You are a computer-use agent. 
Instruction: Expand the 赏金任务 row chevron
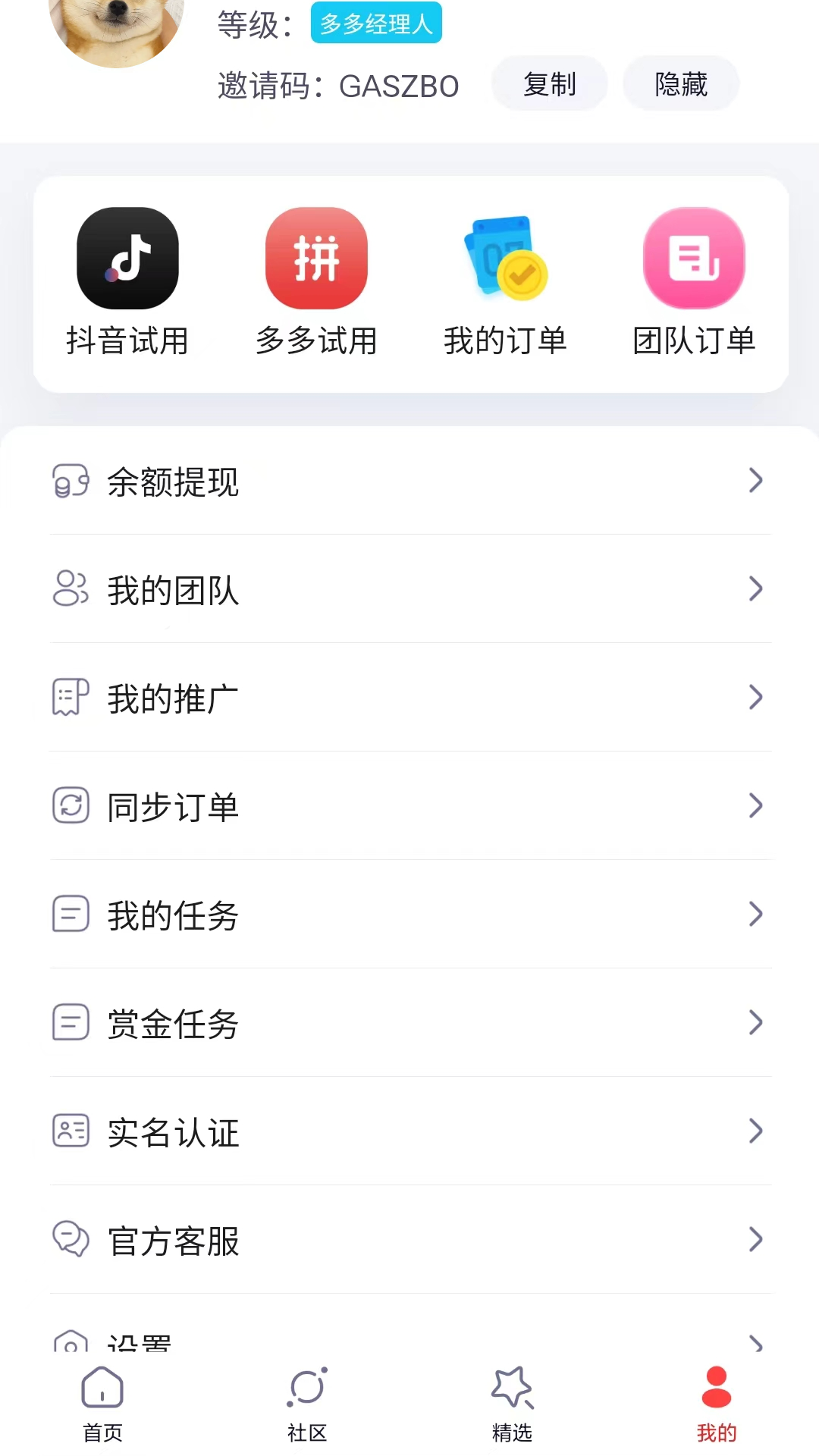click(x=755, y=1023)
